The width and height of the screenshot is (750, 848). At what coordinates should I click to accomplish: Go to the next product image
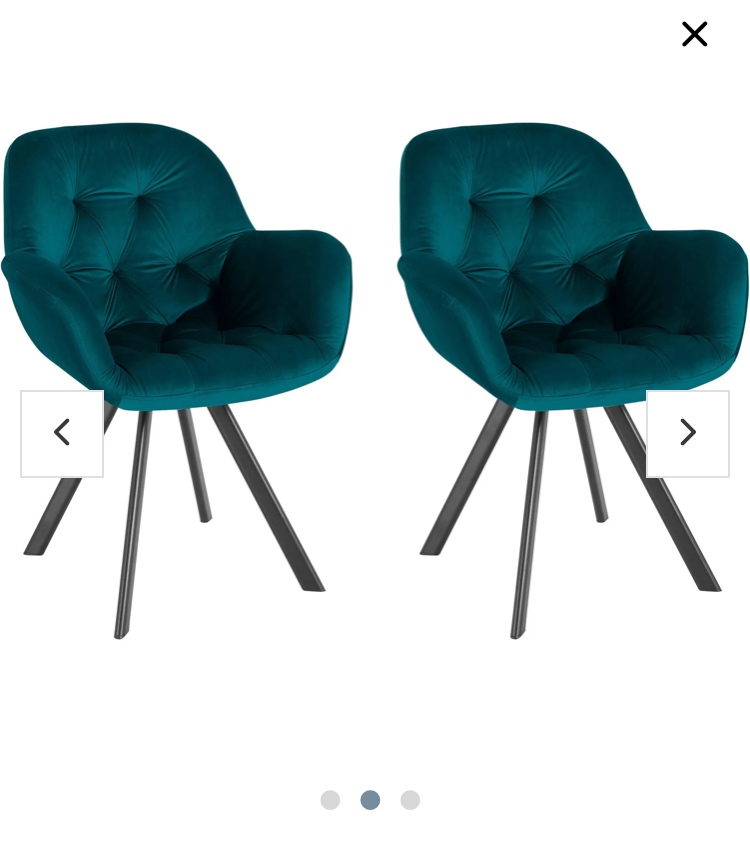[x=687, y=433]
